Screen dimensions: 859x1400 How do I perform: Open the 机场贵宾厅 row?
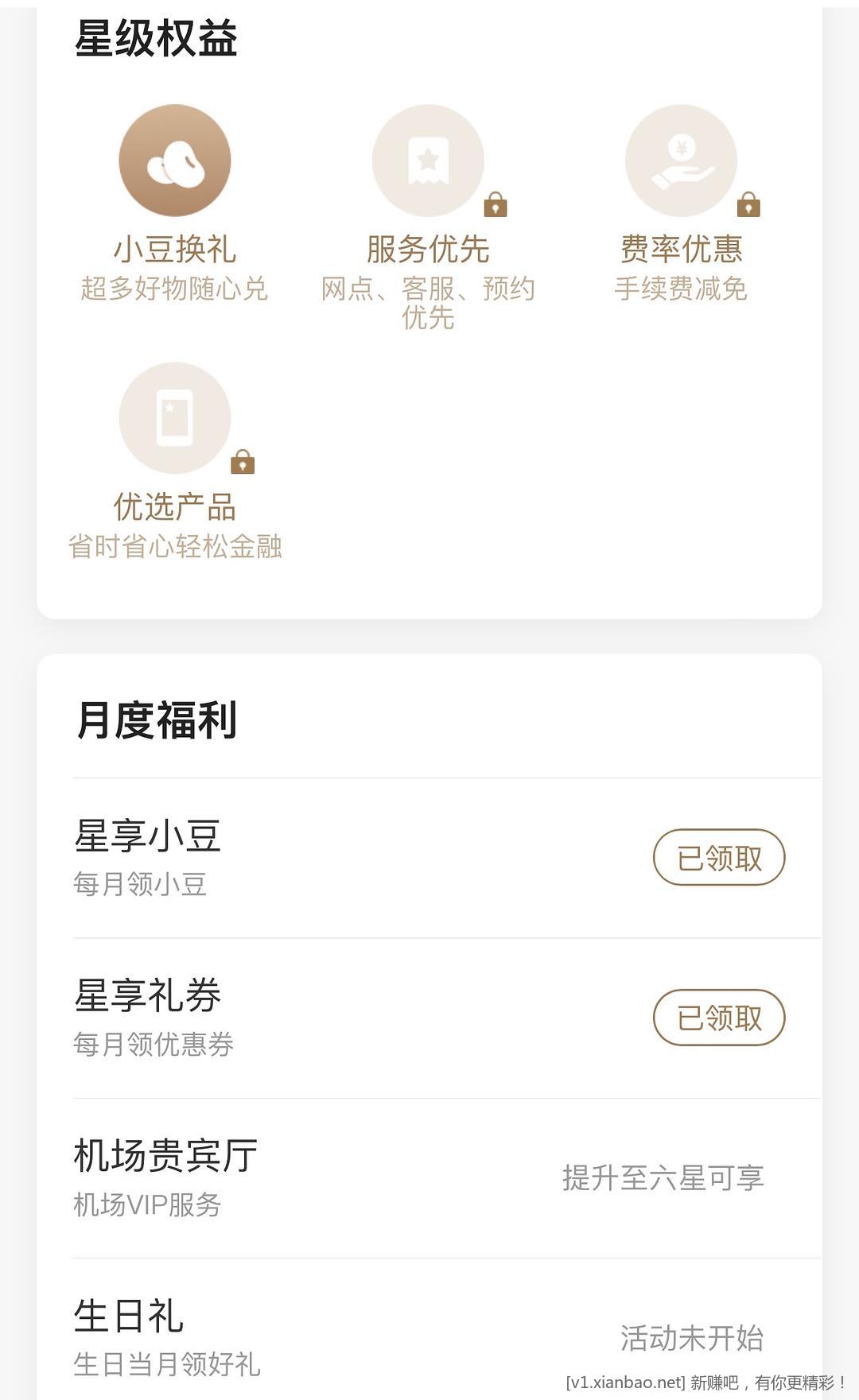[x=429, y=1178]
